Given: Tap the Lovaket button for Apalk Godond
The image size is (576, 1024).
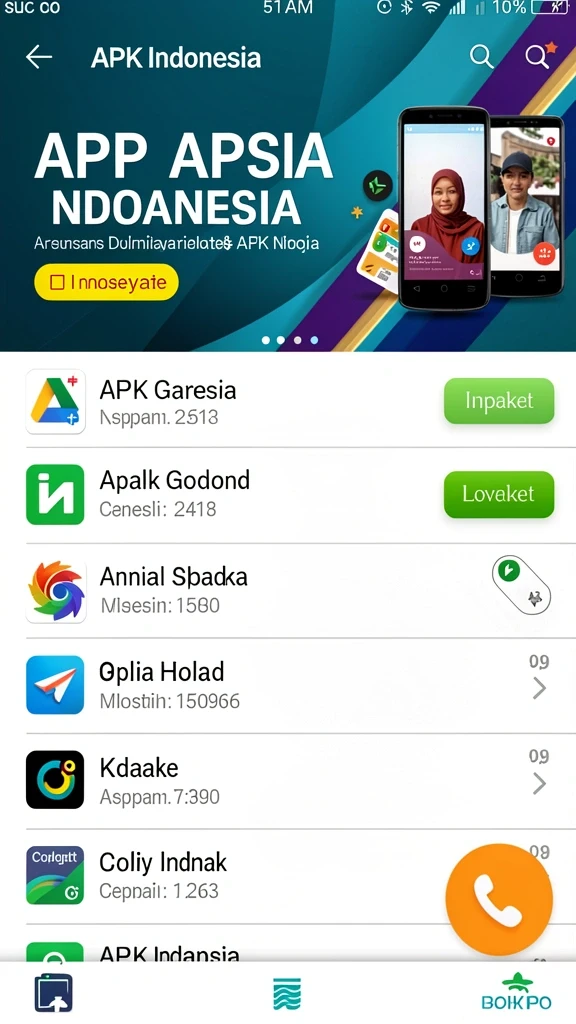Looking at the screenshot, I should tap(499, 494).
